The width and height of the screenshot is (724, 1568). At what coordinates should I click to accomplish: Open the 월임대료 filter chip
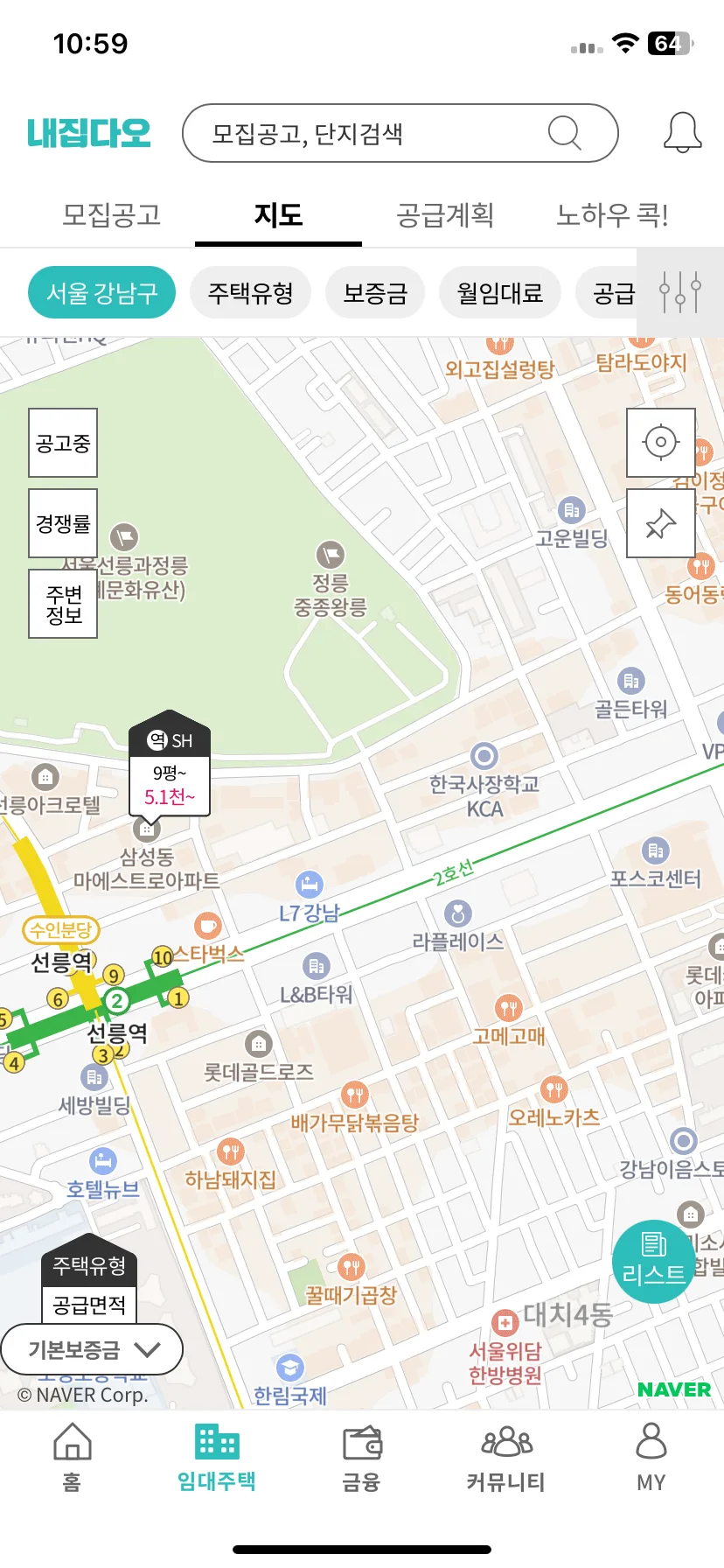point(501,292)
